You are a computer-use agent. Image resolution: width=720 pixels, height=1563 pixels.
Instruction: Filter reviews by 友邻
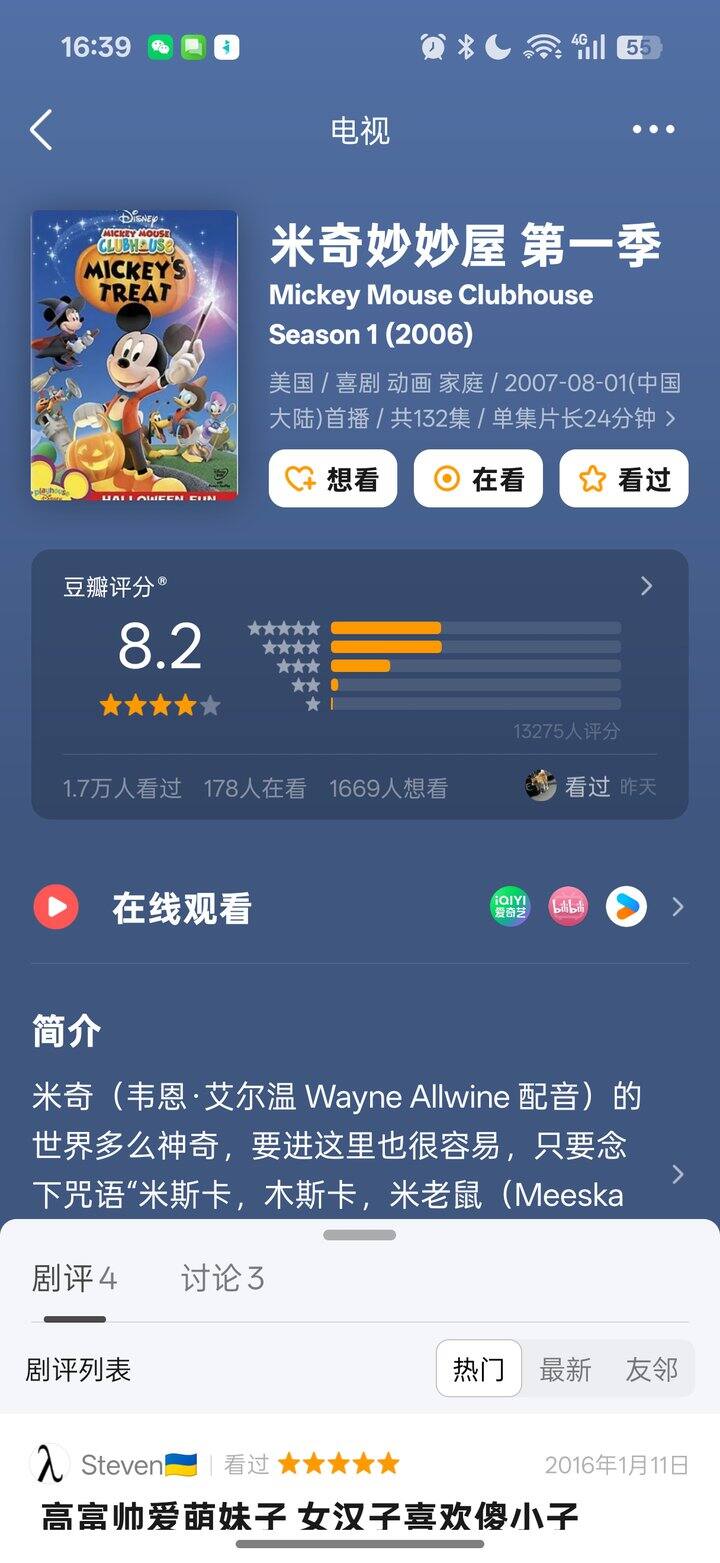[x=651, y=1369]
